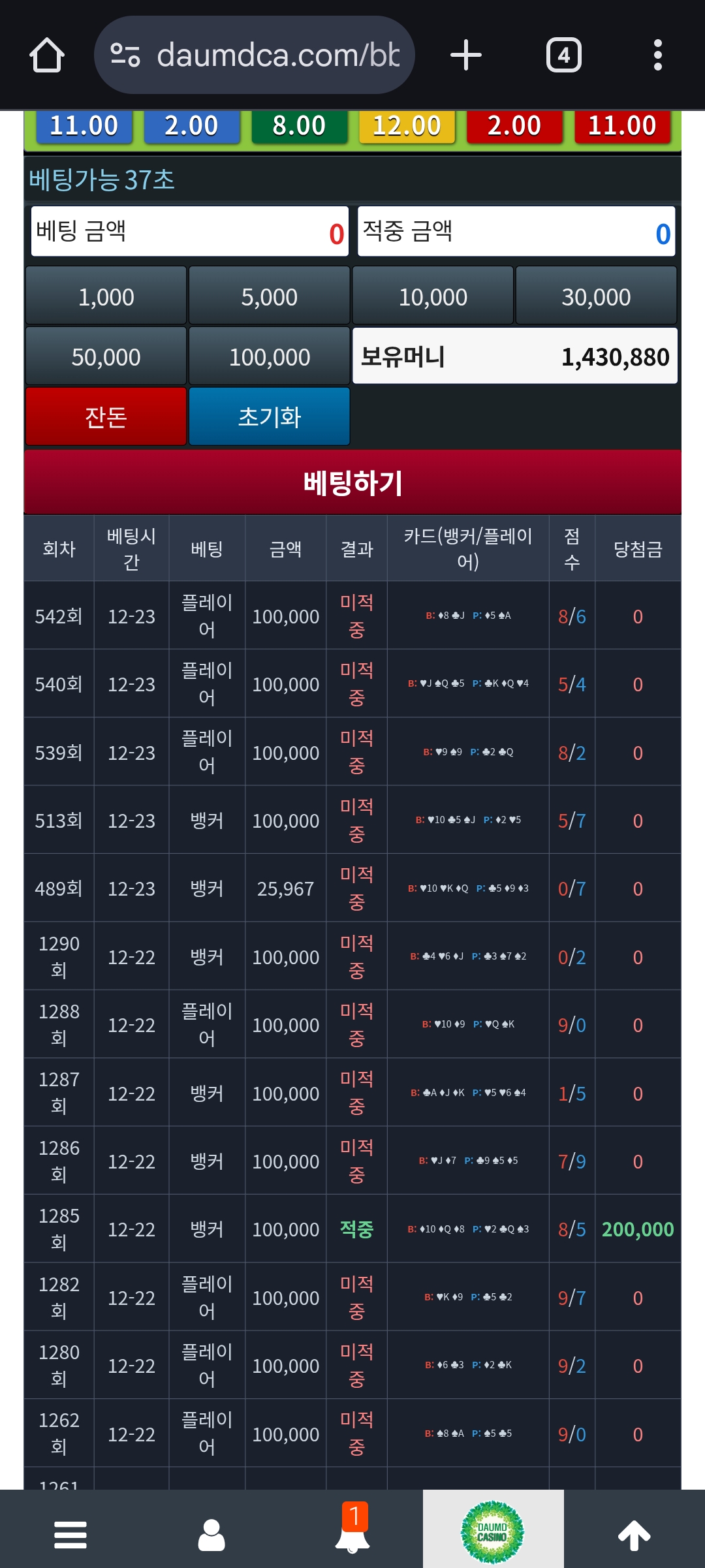Open the tab switcher showing 4 tabs
This screenshot has height=1568, width=705.
(x=563, y=55)
